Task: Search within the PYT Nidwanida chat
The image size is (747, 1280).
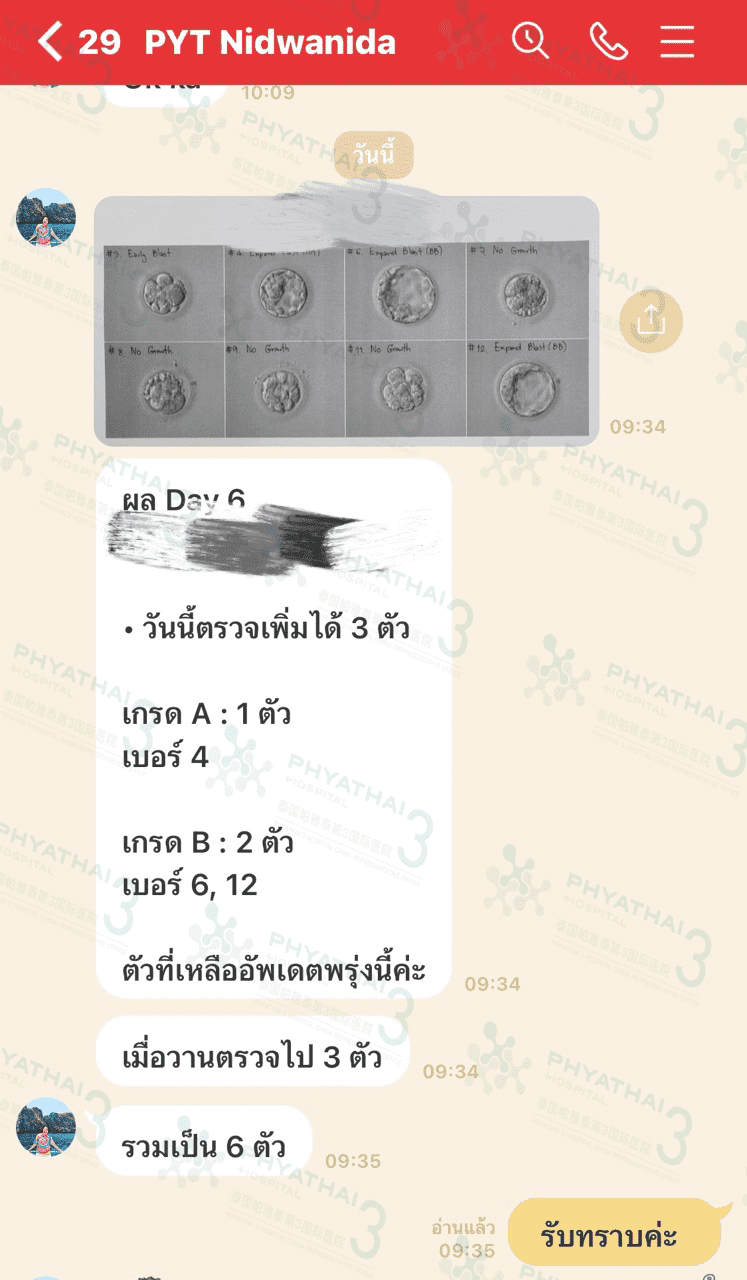Action: (530, 41)
